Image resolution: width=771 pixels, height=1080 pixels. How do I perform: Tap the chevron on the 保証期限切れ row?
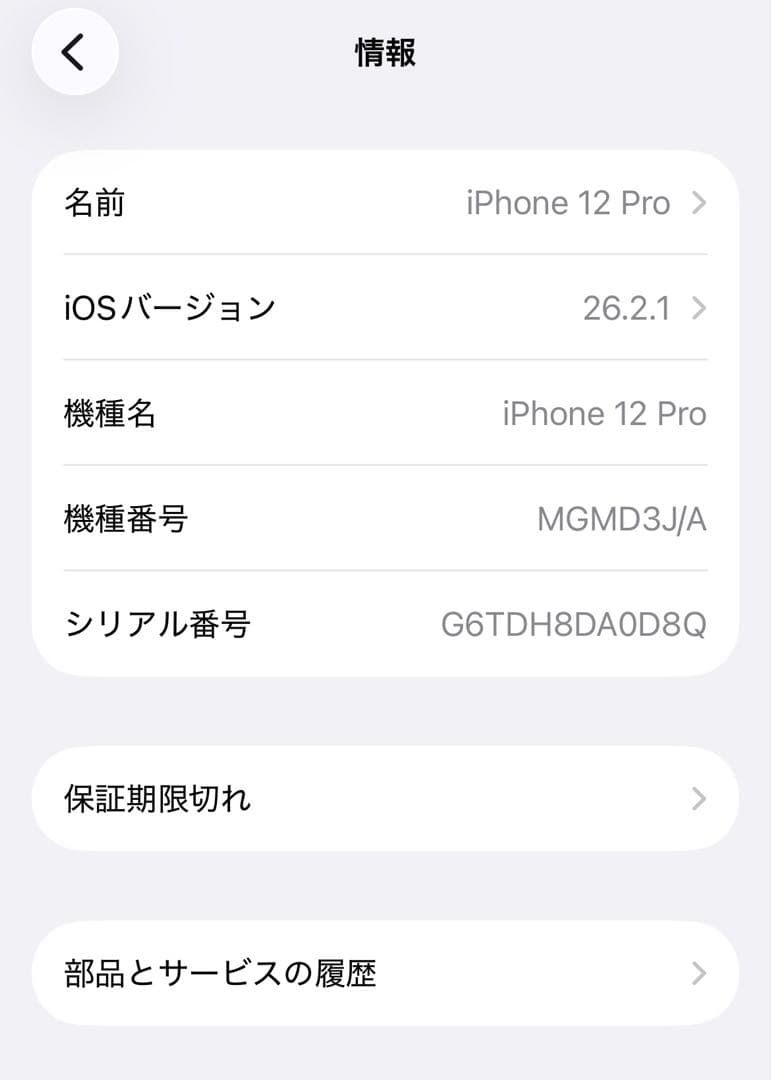click(698, 798)
